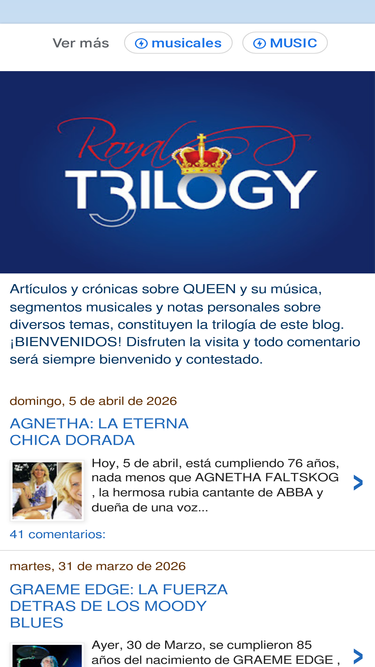This screenshot has width=375, height=667.
Task: Open post GRAEME EDGE: LA FUERZA DETRAS
Action: tap(119, 606)
